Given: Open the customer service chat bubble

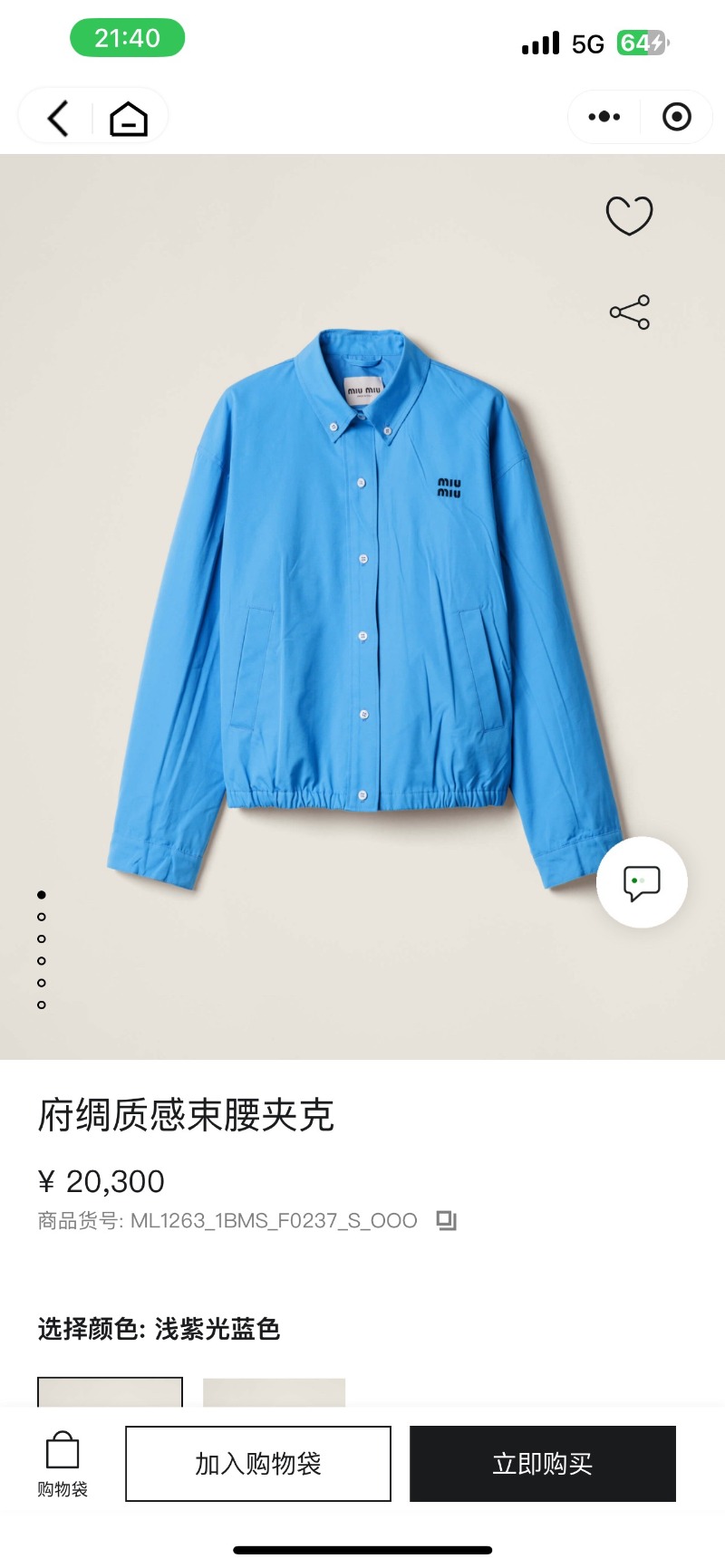Looking at the screenshot, I should [x=642, y=882].
